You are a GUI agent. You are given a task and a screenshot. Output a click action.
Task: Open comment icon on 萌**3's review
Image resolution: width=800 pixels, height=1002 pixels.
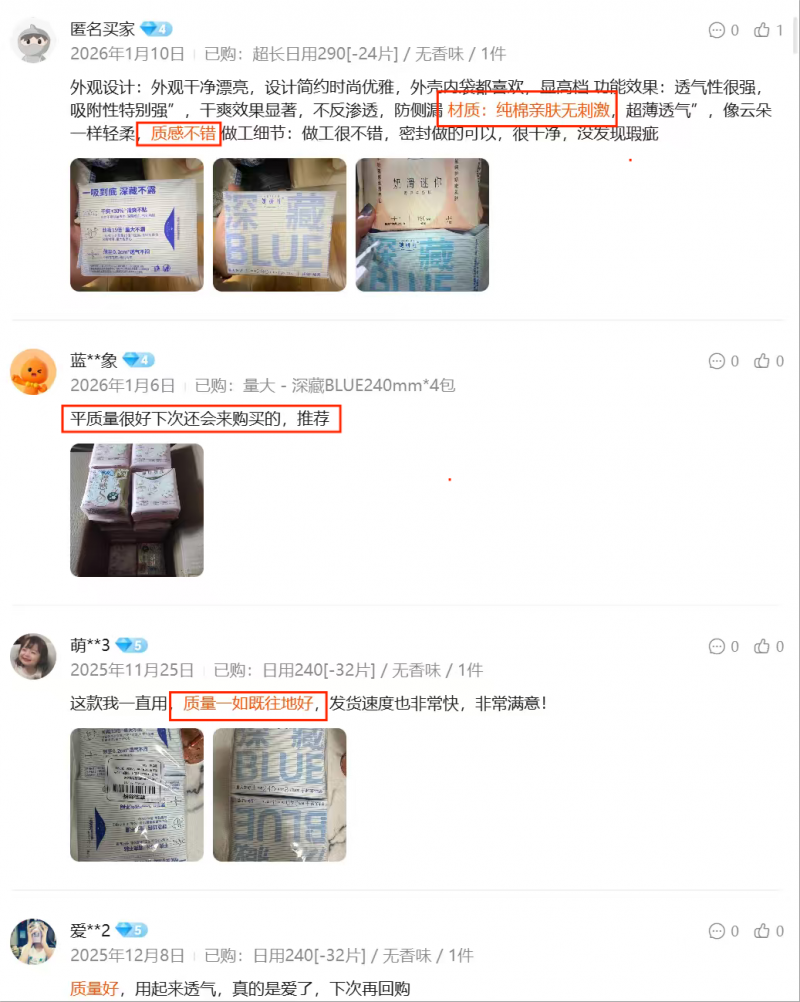point(716,646)
